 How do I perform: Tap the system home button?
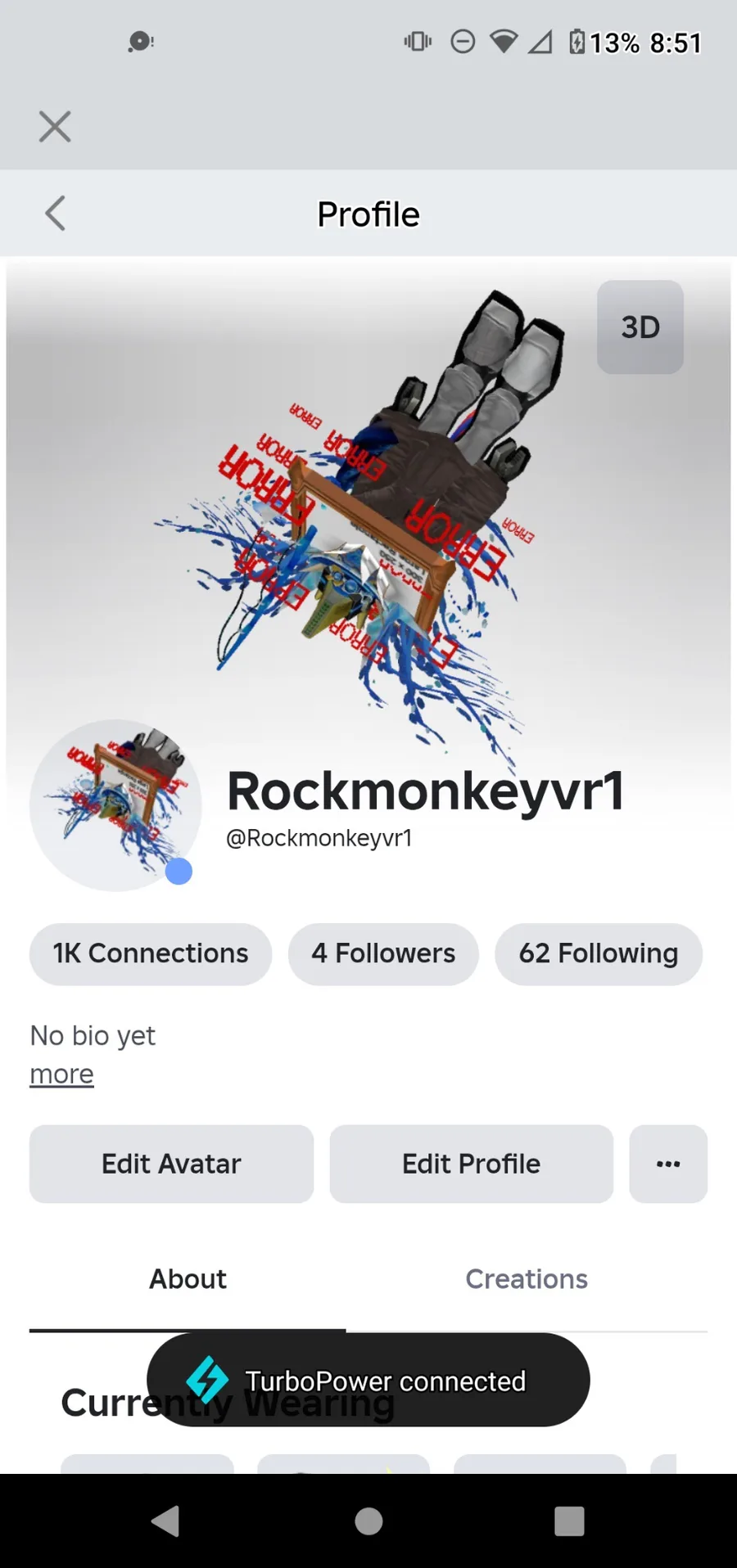[x=368, y=1521]
